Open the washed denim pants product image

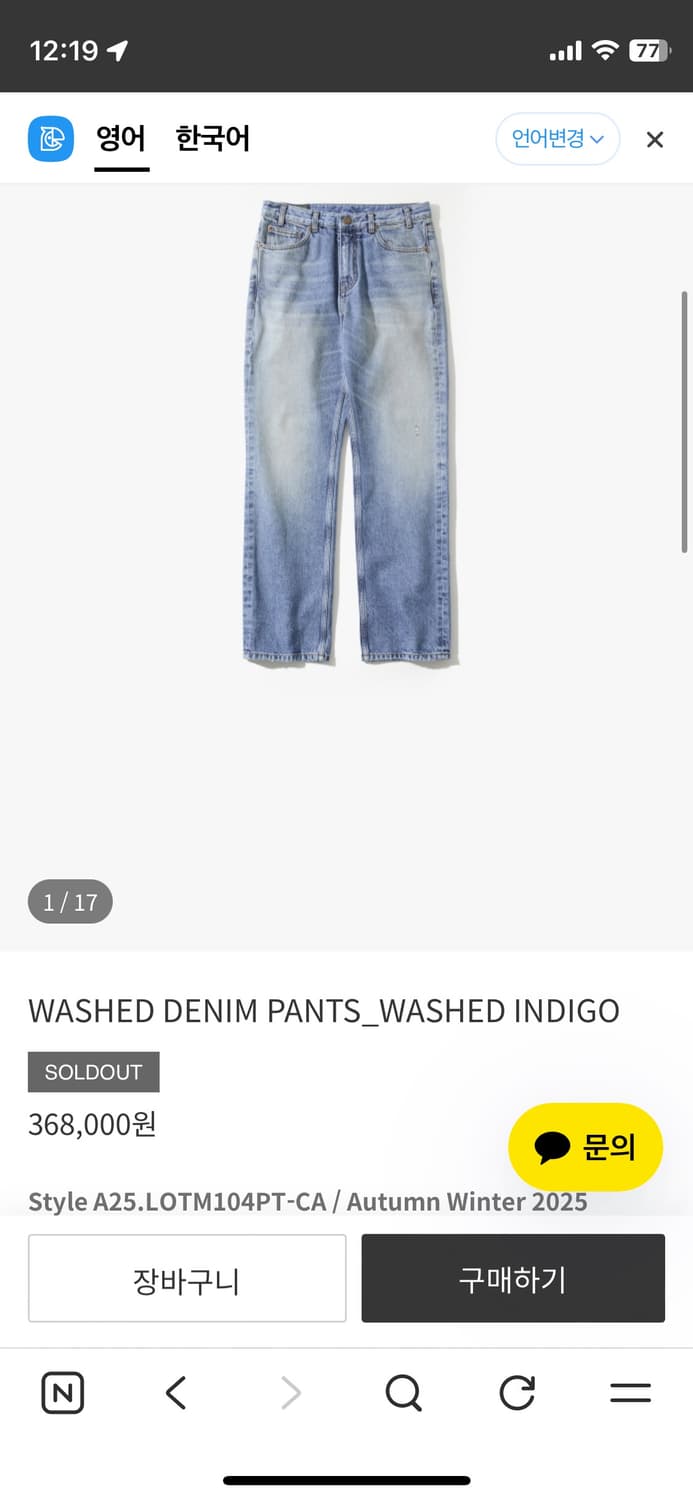(x=347, y=432)
